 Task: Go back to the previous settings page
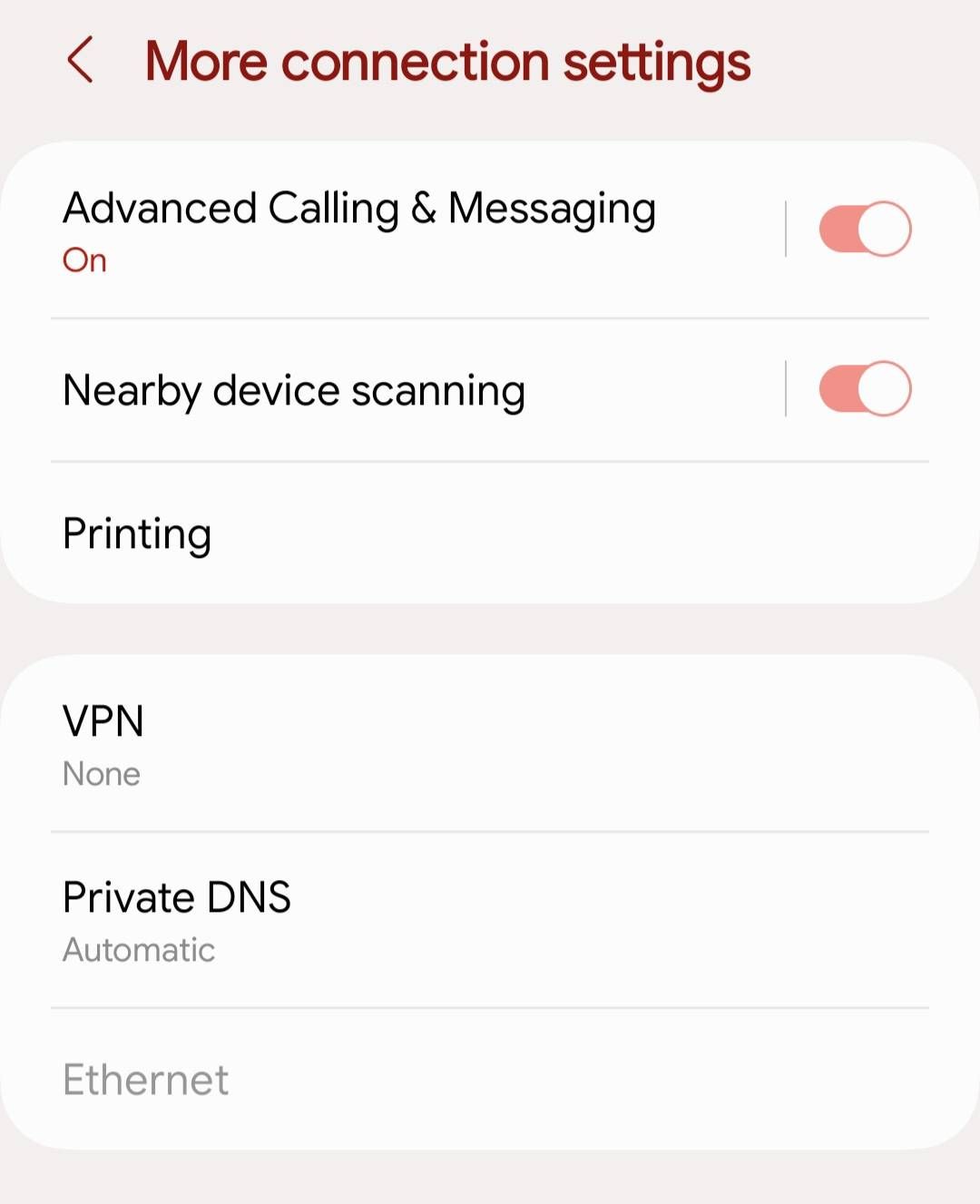pos(80,61)
